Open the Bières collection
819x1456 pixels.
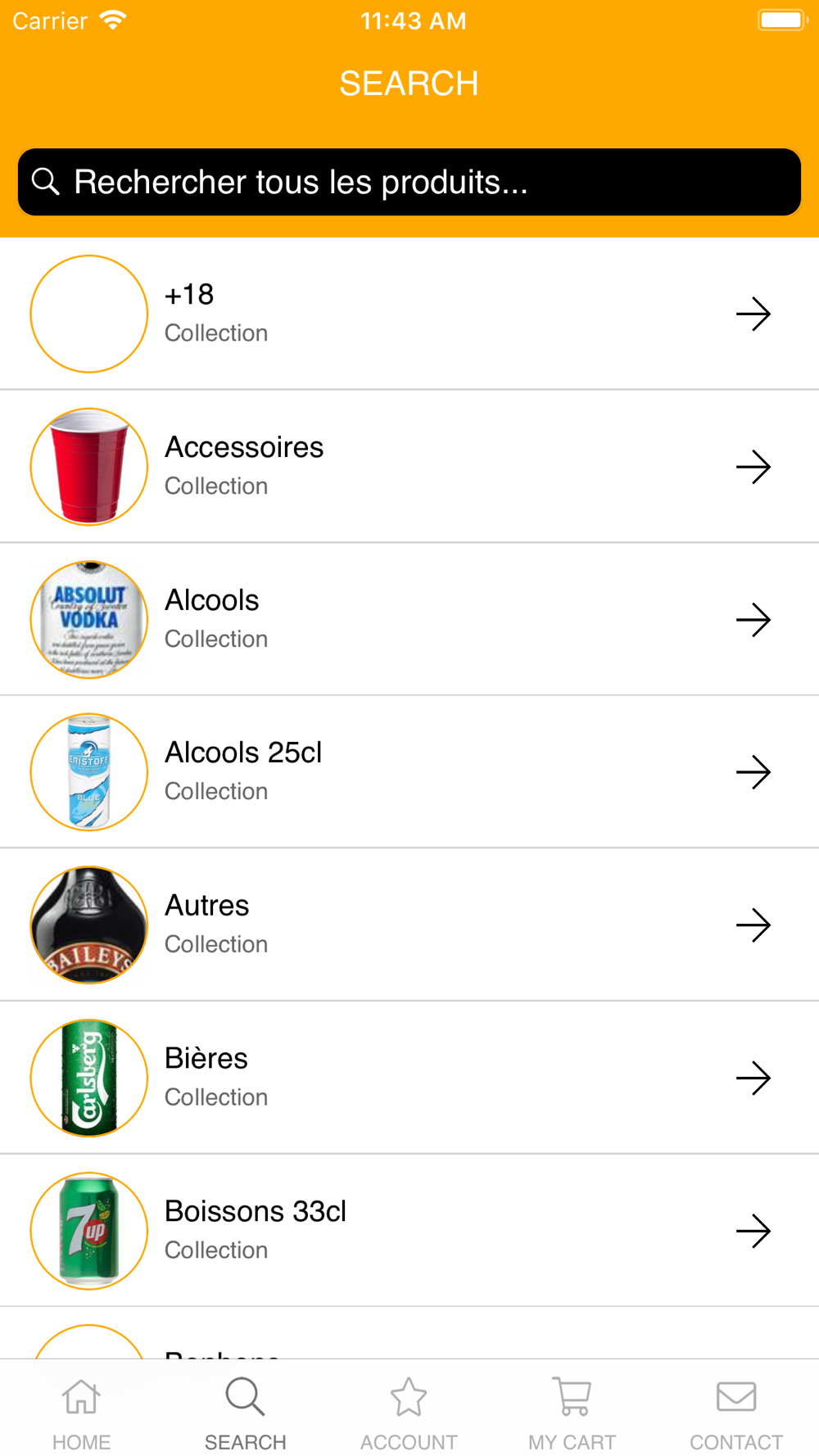pos(409,1078)
